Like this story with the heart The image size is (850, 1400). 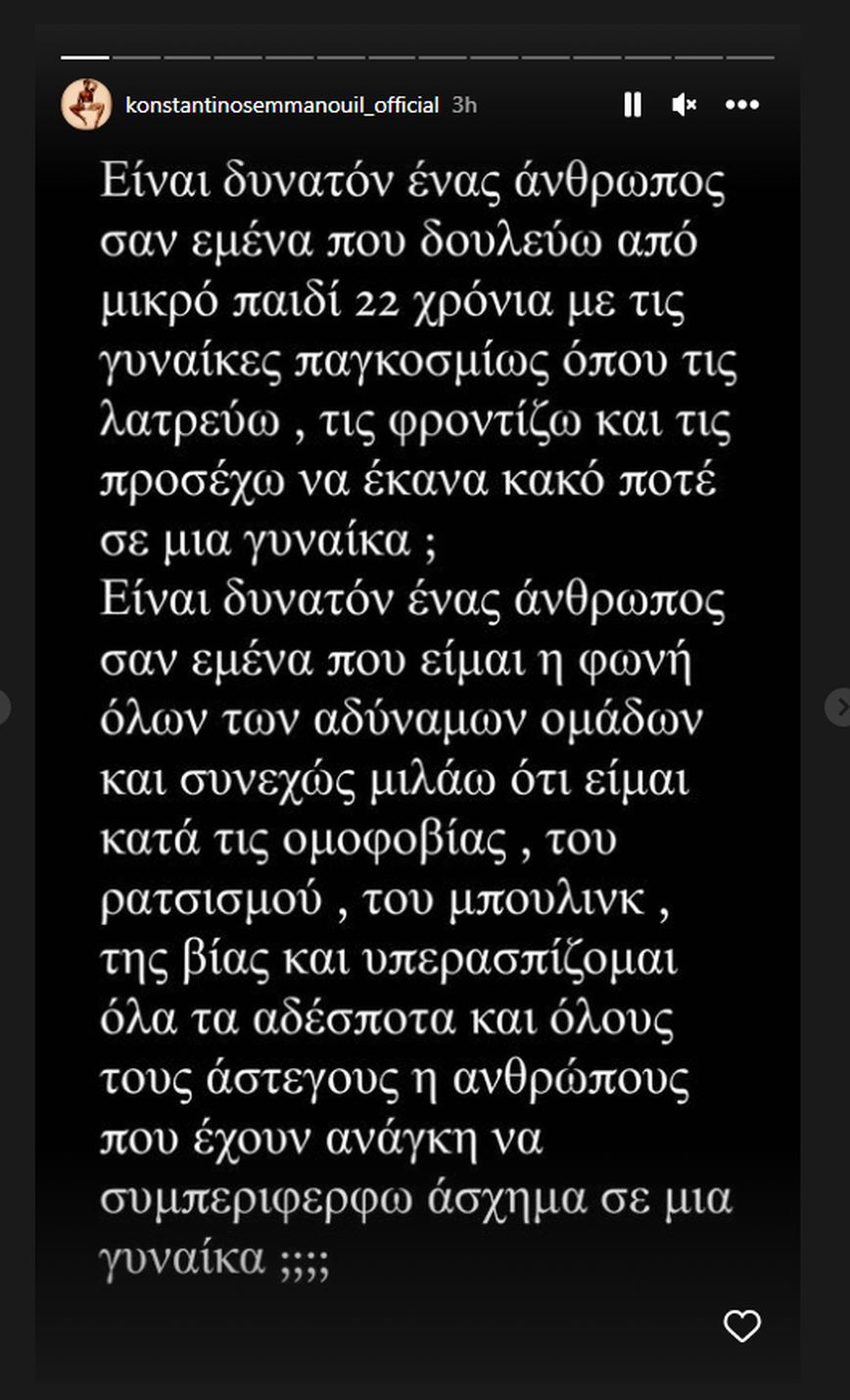tap(741, 1326)
